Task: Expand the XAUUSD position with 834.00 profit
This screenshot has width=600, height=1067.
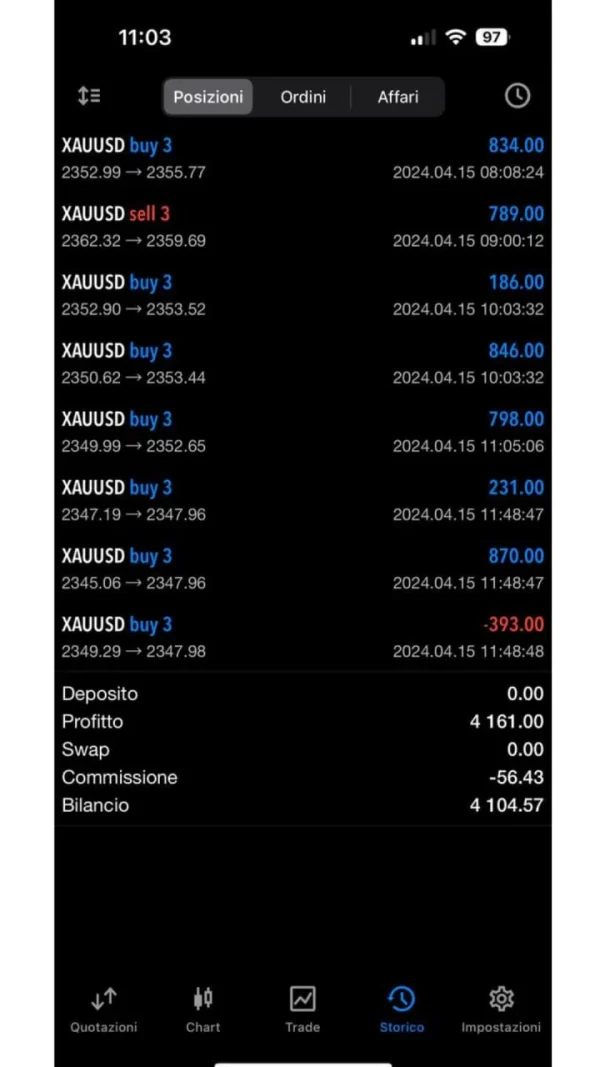Action: pyautogui.click(x=302, y=158)
